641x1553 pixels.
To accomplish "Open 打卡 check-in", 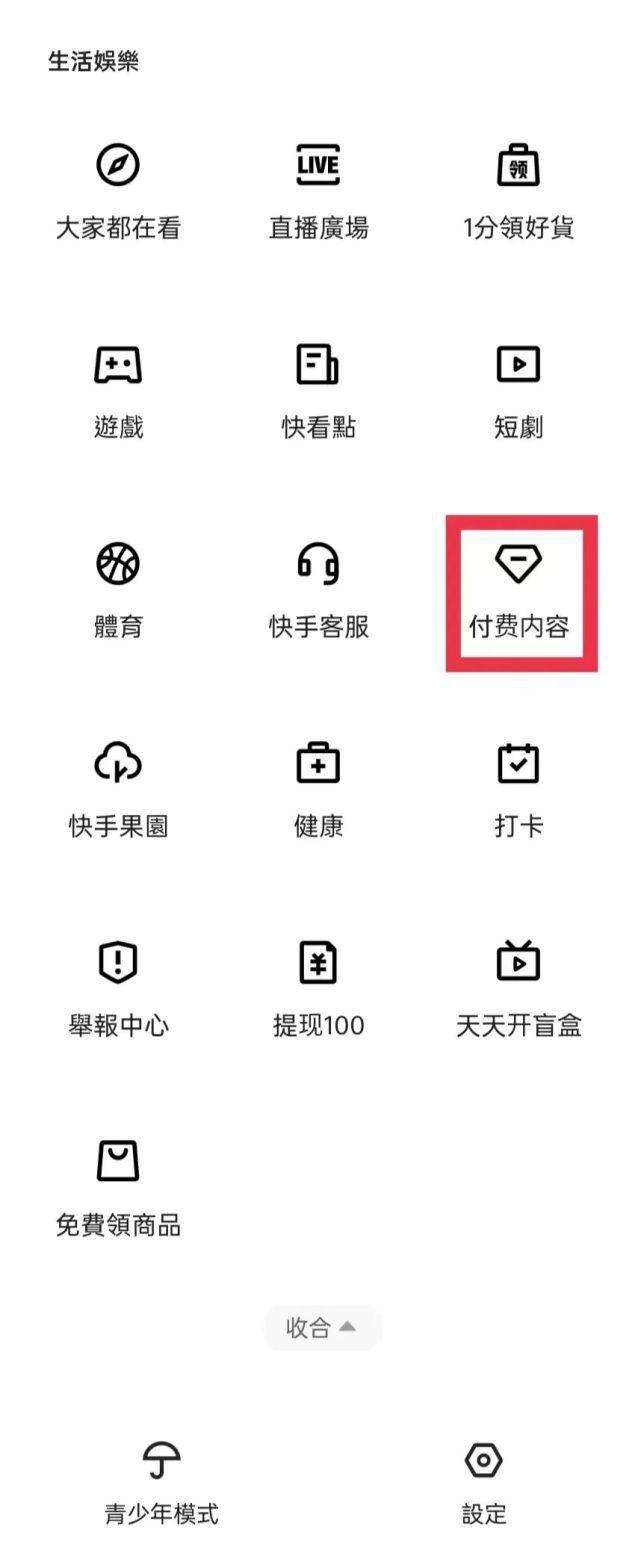I will 518,790.
